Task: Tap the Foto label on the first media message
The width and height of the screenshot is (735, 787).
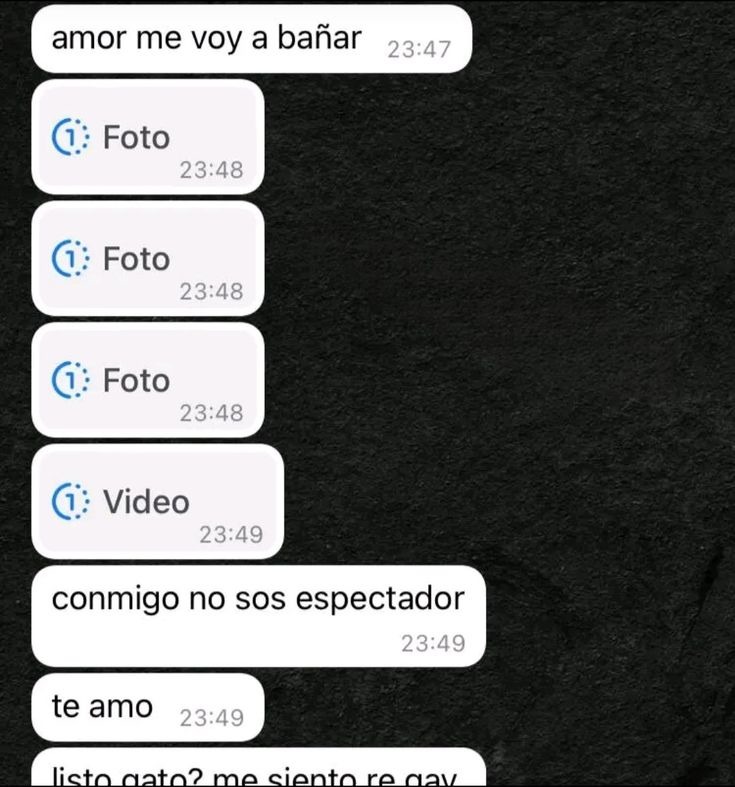Action: (x=134, y=137)
